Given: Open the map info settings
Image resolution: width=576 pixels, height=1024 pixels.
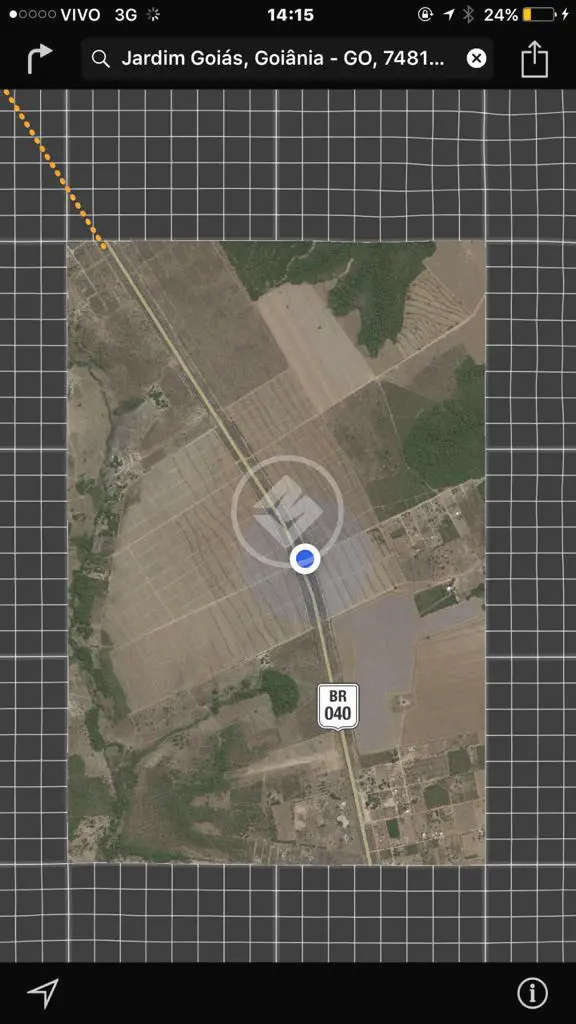Looking at the screenshot, I should [x=532, y=993].
